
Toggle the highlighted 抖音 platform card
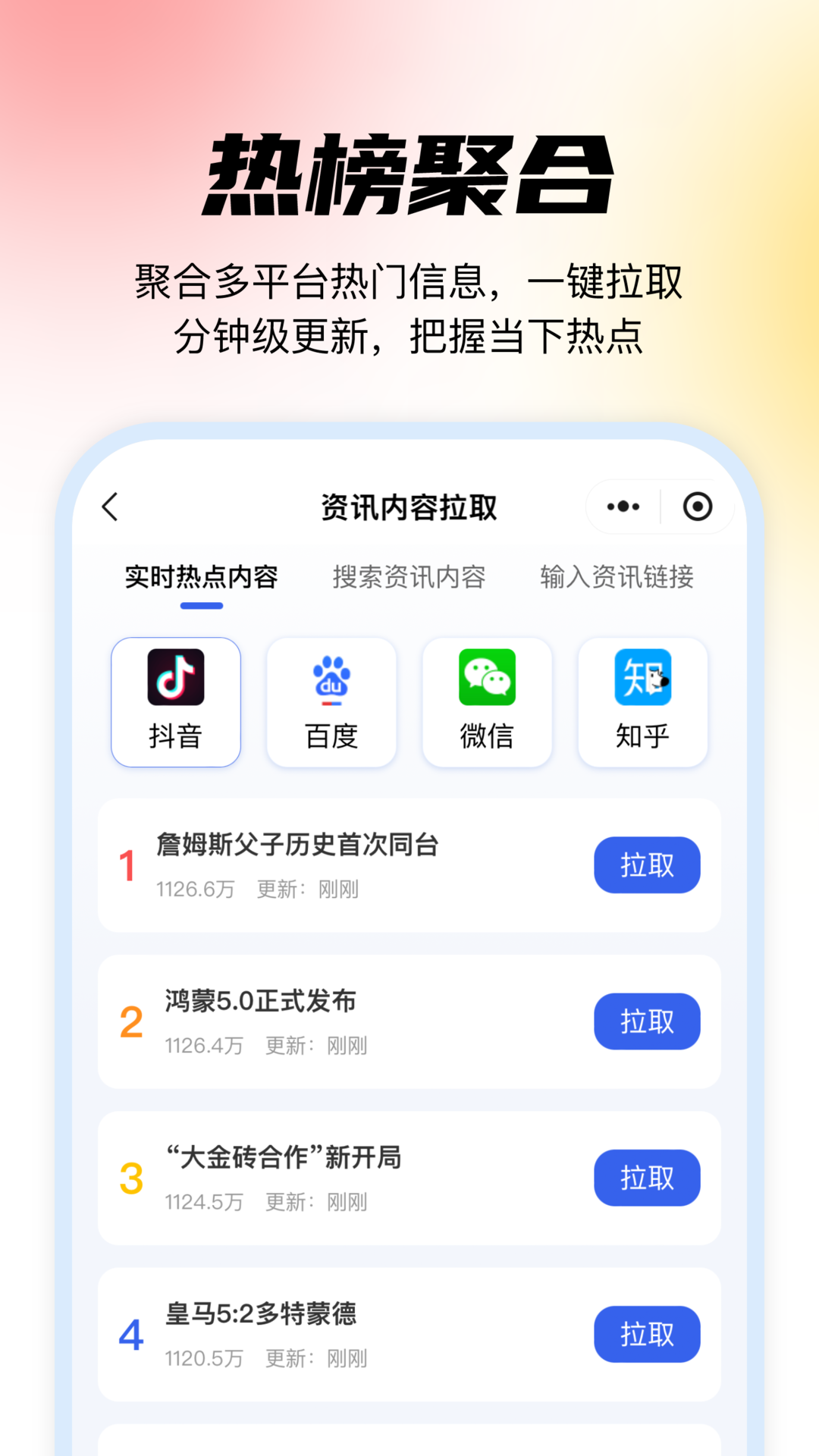coord(175,701)
